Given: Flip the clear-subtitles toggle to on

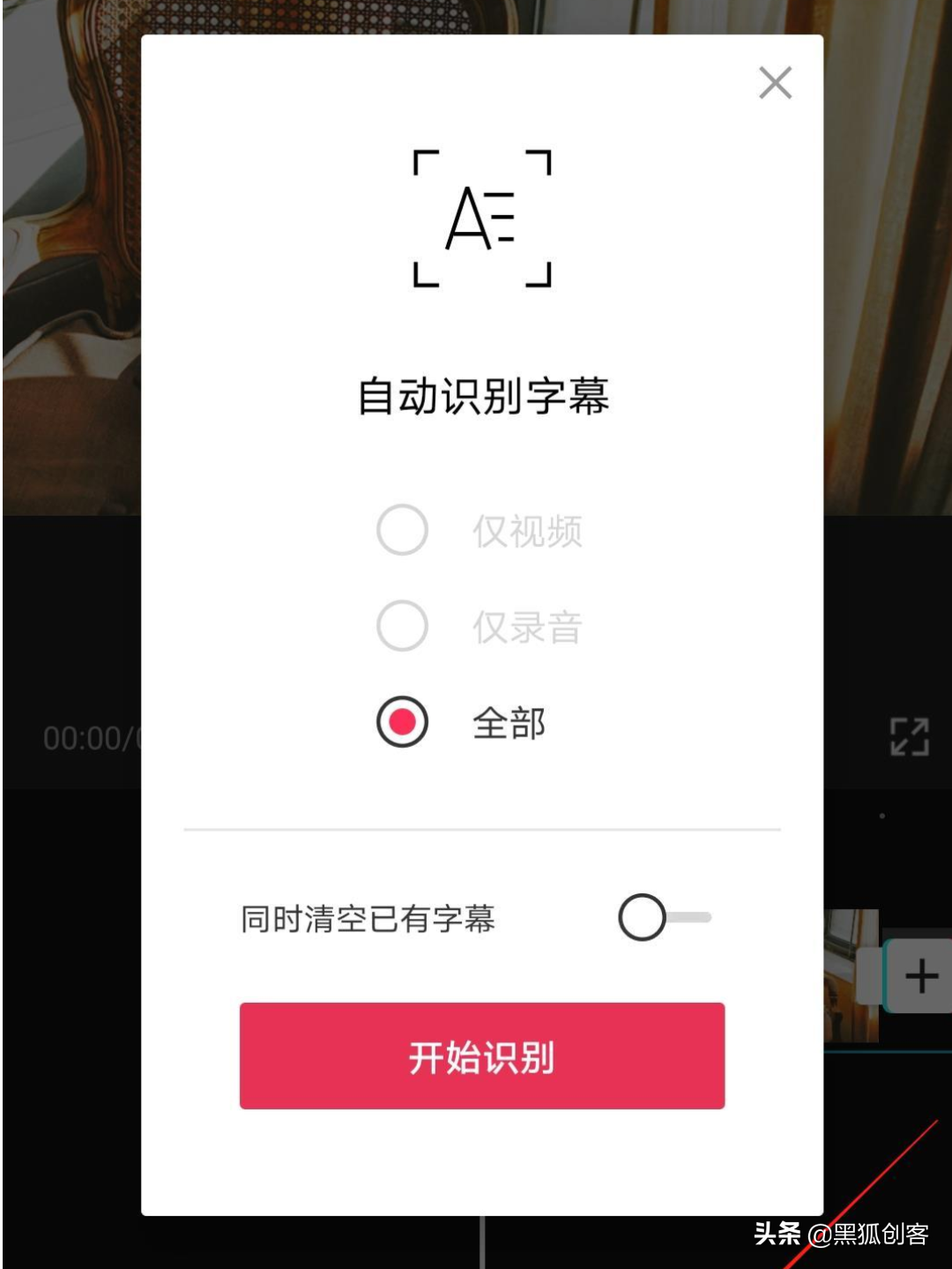Looking at the screenshot, I should [x=666, y=919].
